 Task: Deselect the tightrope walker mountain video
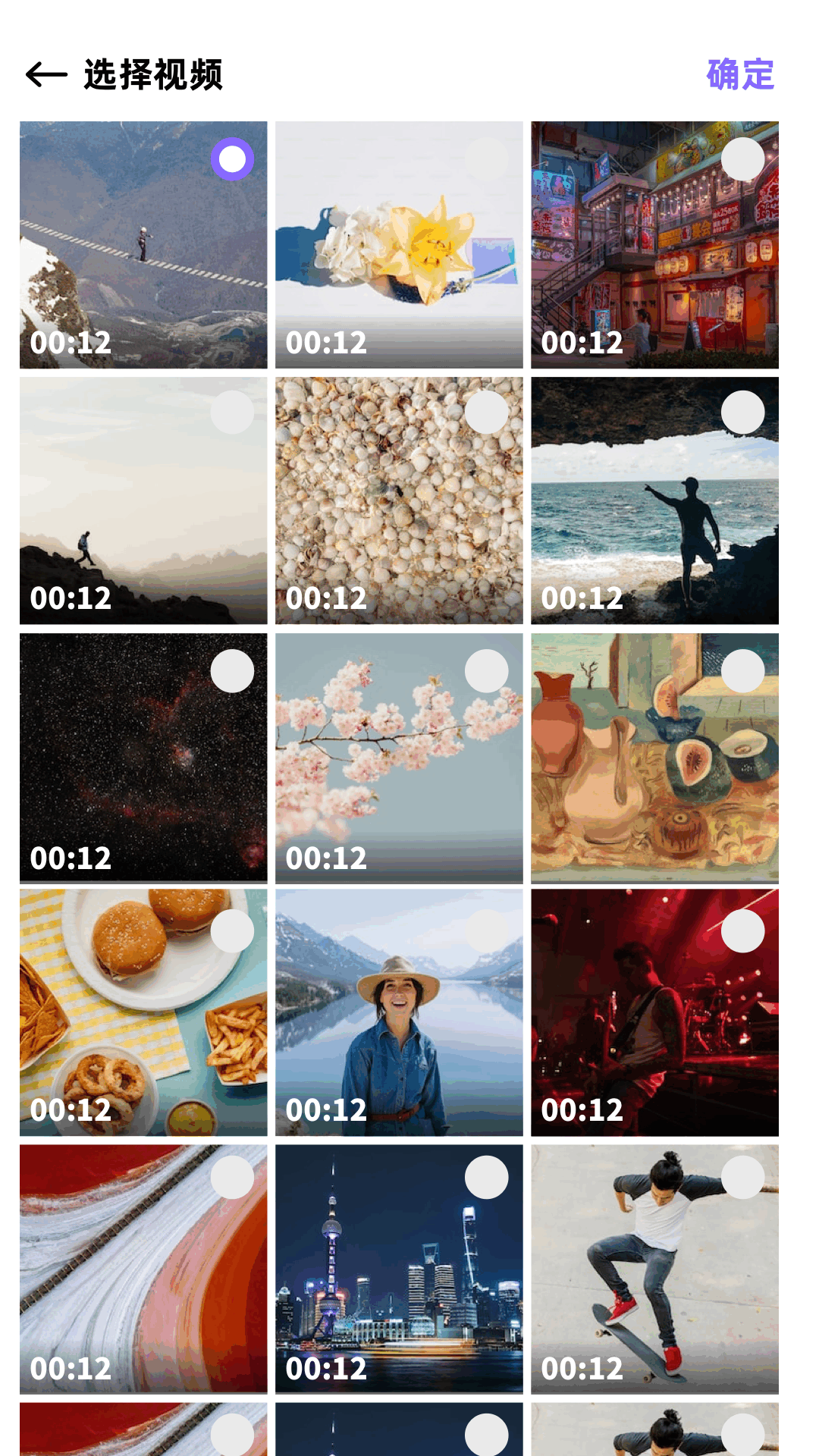(x=232, y=159)
